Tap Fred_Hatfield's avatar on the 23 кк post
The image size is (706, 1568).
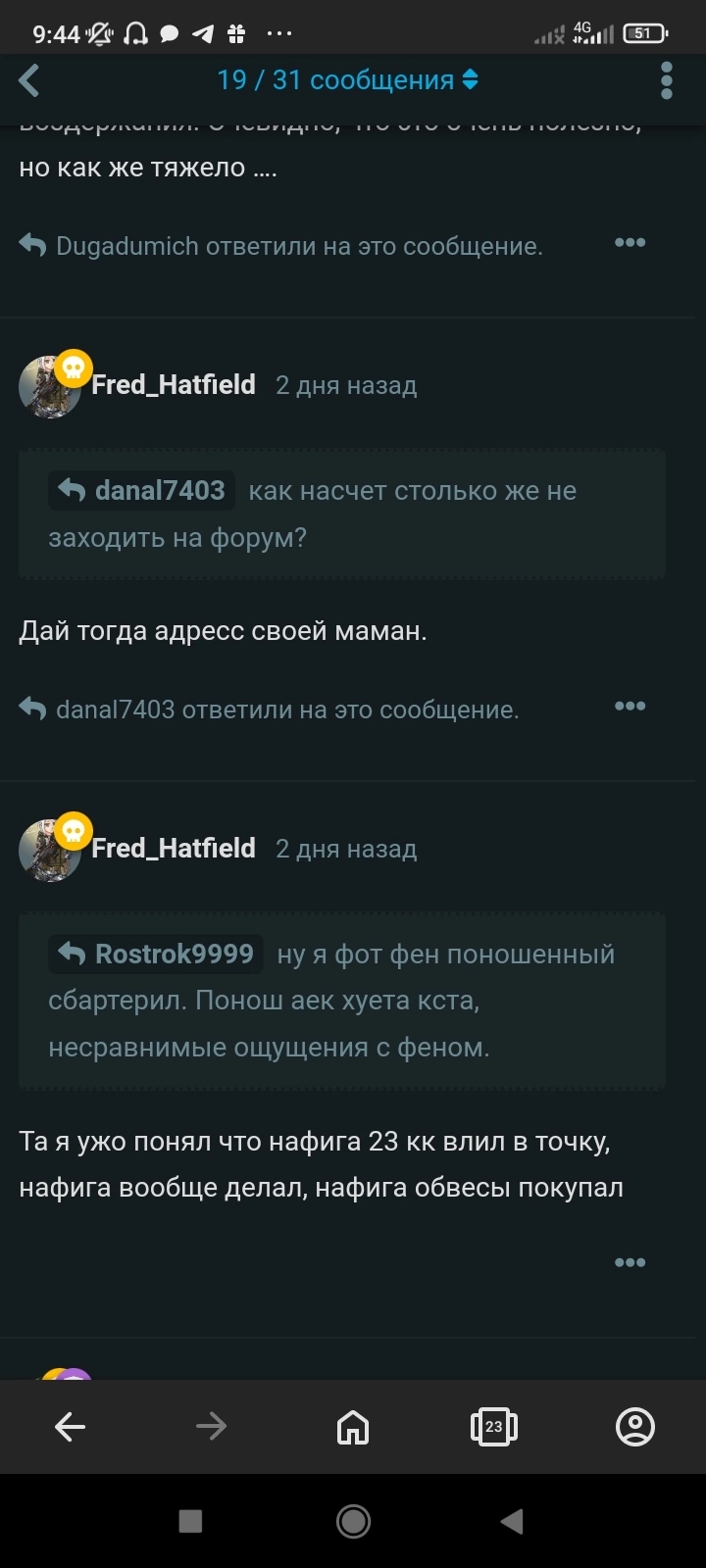pos(49,850)
